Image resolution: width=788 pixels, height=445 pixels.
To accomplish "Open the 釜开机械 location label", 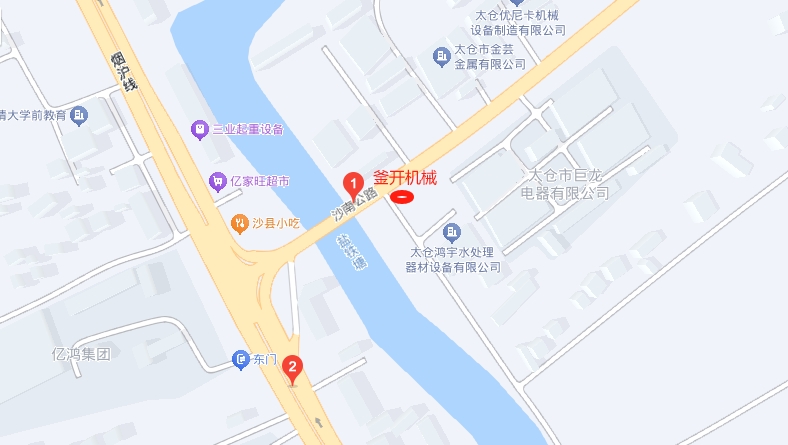I will (405, 179).
